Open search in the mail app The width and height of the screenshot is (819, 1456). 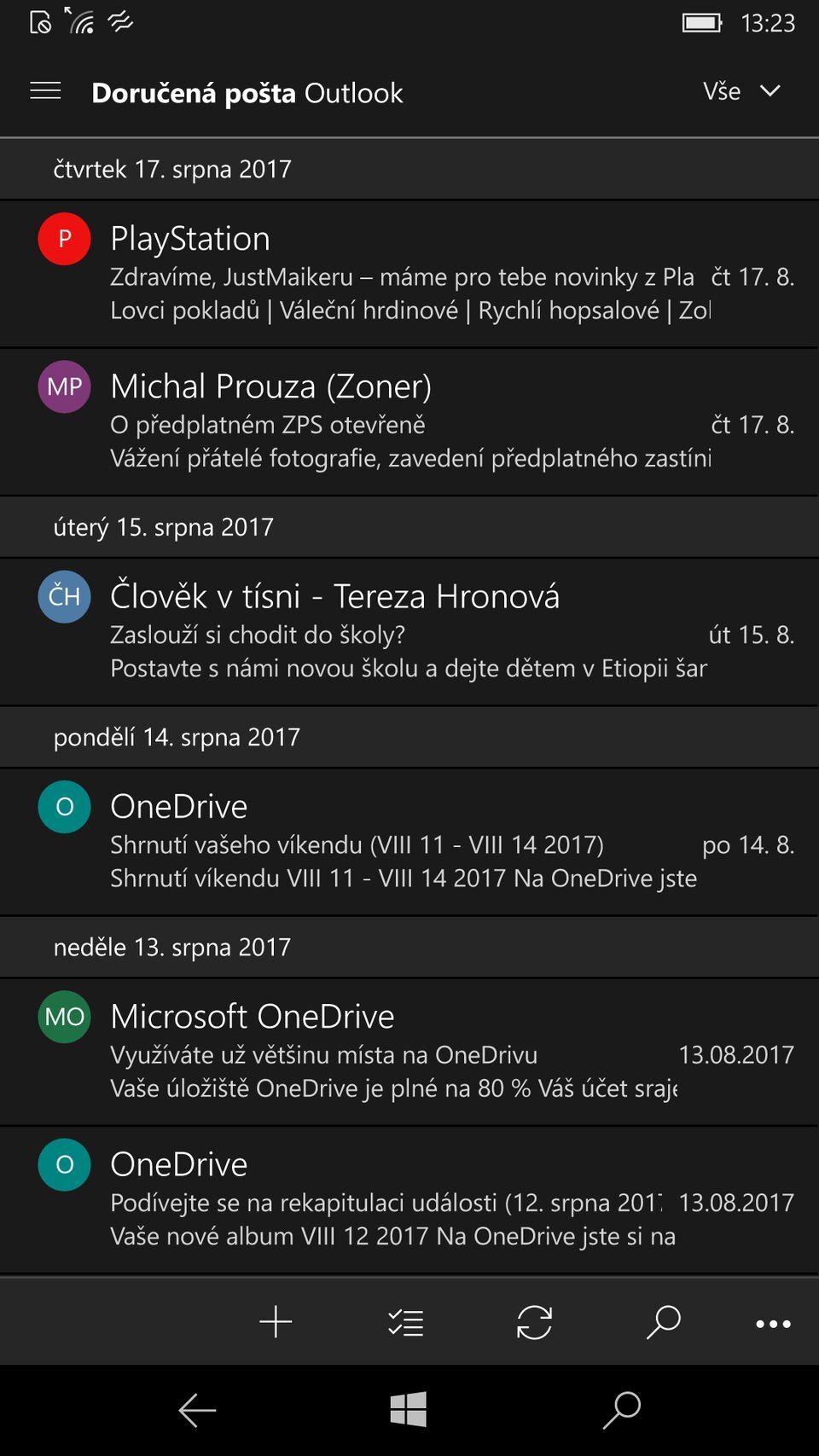click(x=663, y=1323)
